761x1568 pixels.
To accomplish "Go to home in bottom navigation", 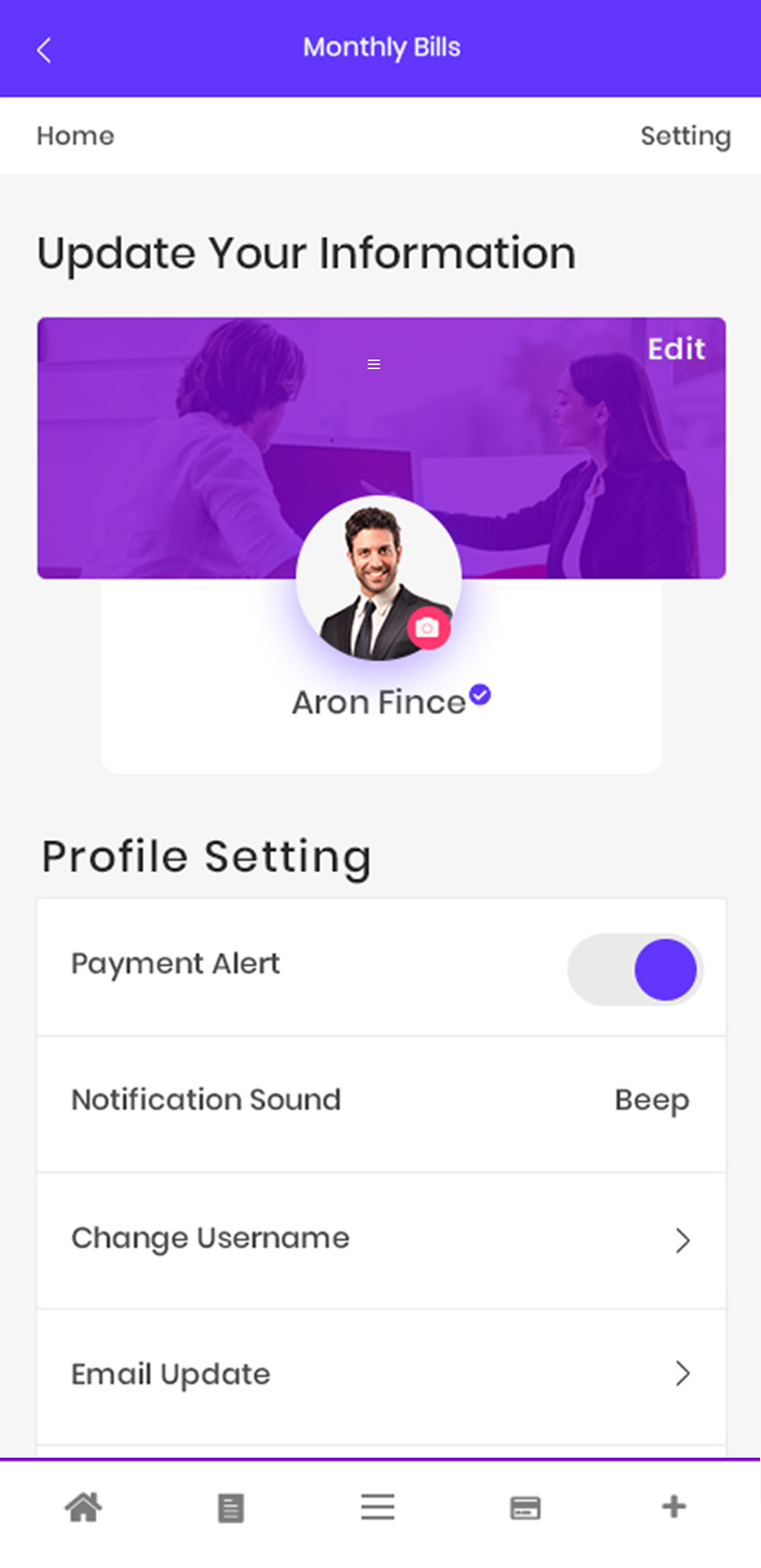I will tap(83, 1507).
